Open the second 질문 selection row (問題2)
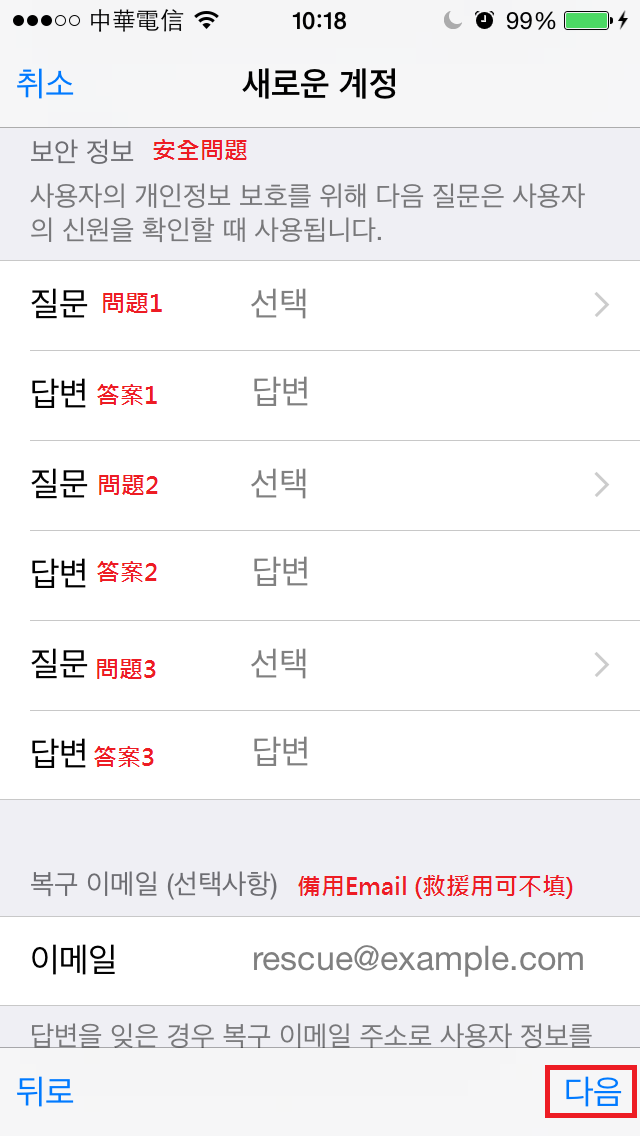Viewport: 640px width, 1136px height. (x=320, y=485)
